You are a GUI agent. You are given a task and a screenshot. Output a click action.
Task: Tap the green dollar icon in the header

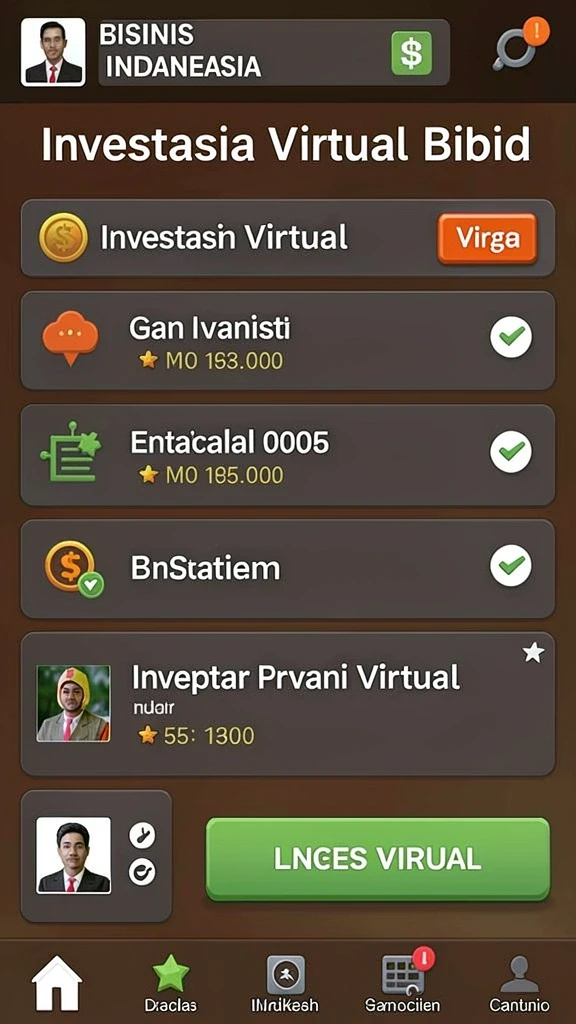tap(411, 52)
